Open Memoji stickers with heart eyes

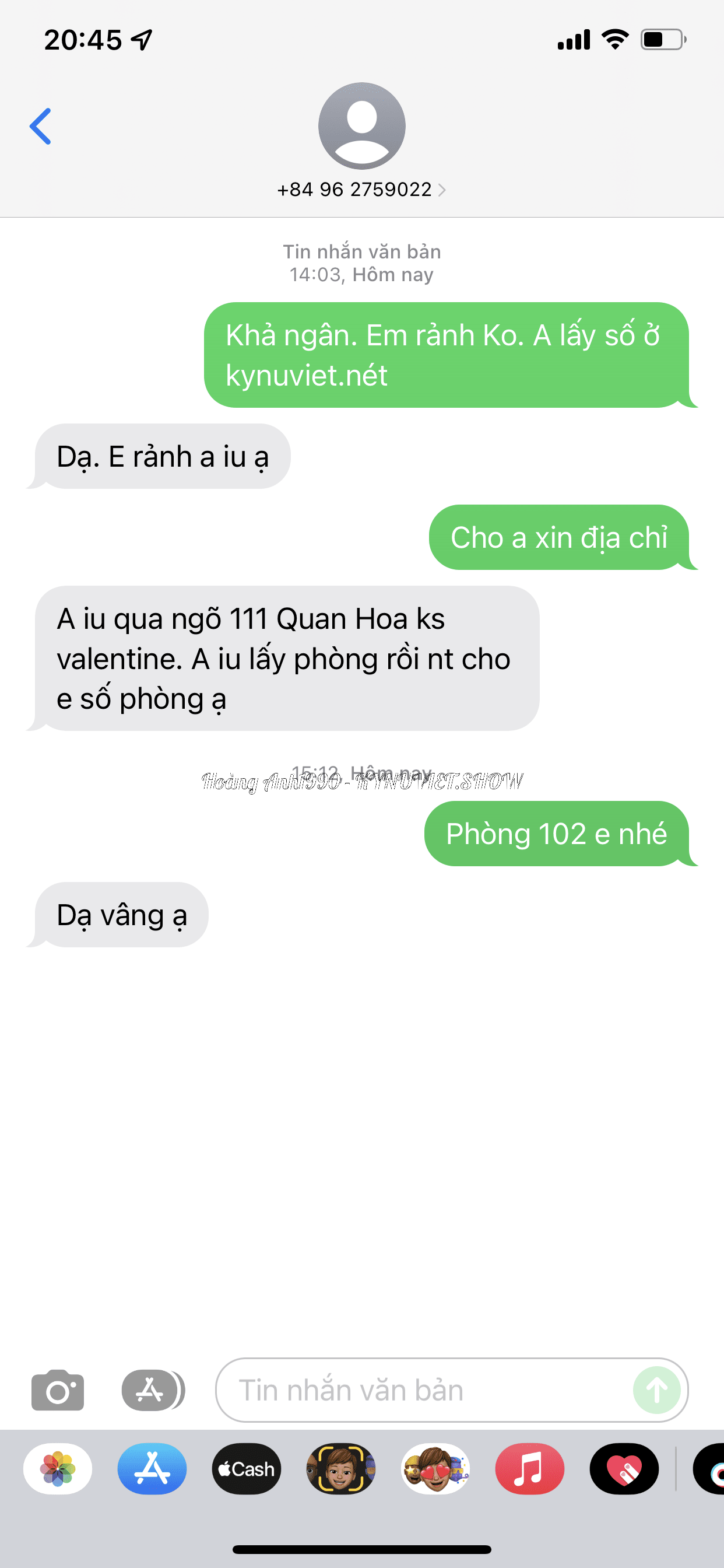[x=435, y=1469]
